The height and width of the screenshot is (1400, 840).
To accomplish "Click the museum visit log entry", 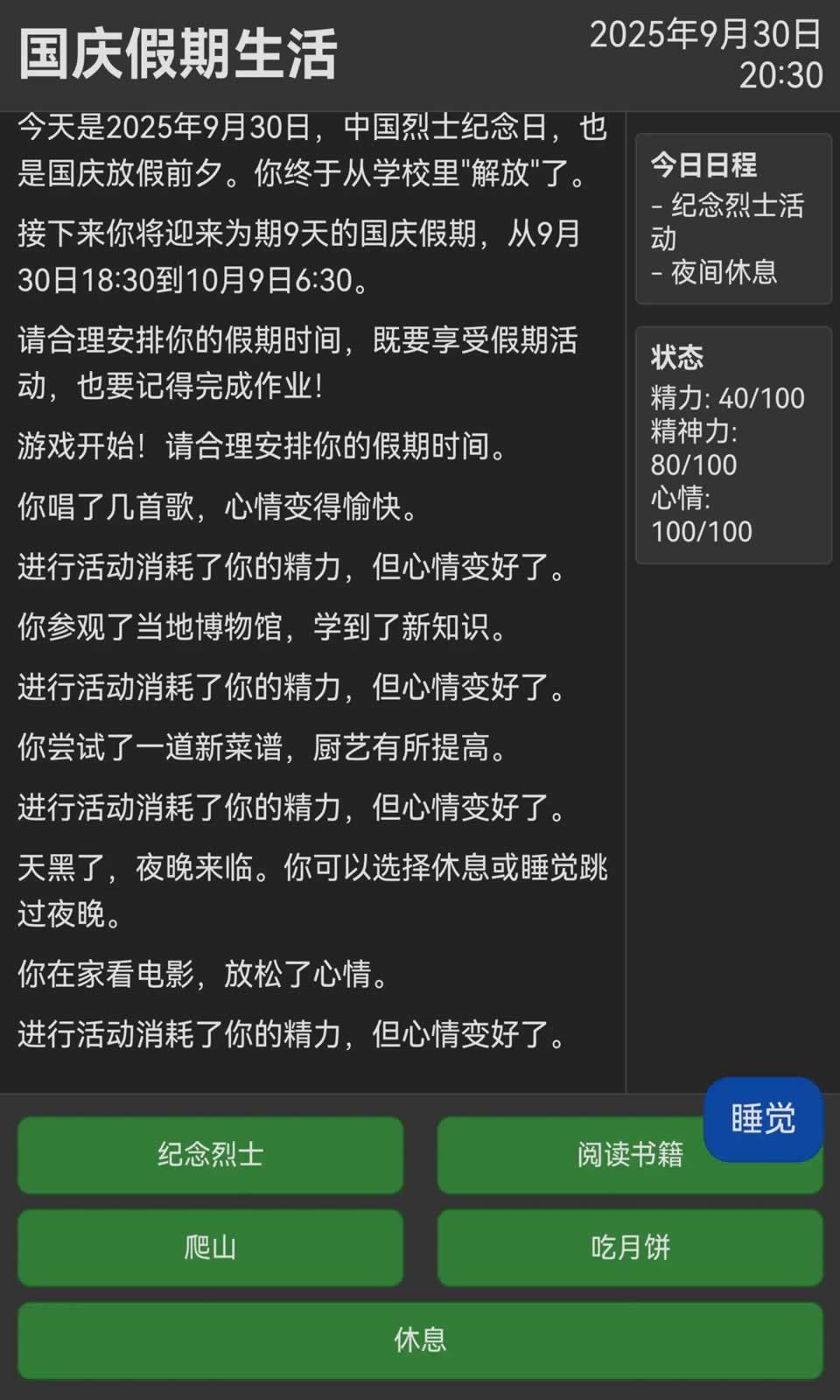I will [x=262, y=628].
